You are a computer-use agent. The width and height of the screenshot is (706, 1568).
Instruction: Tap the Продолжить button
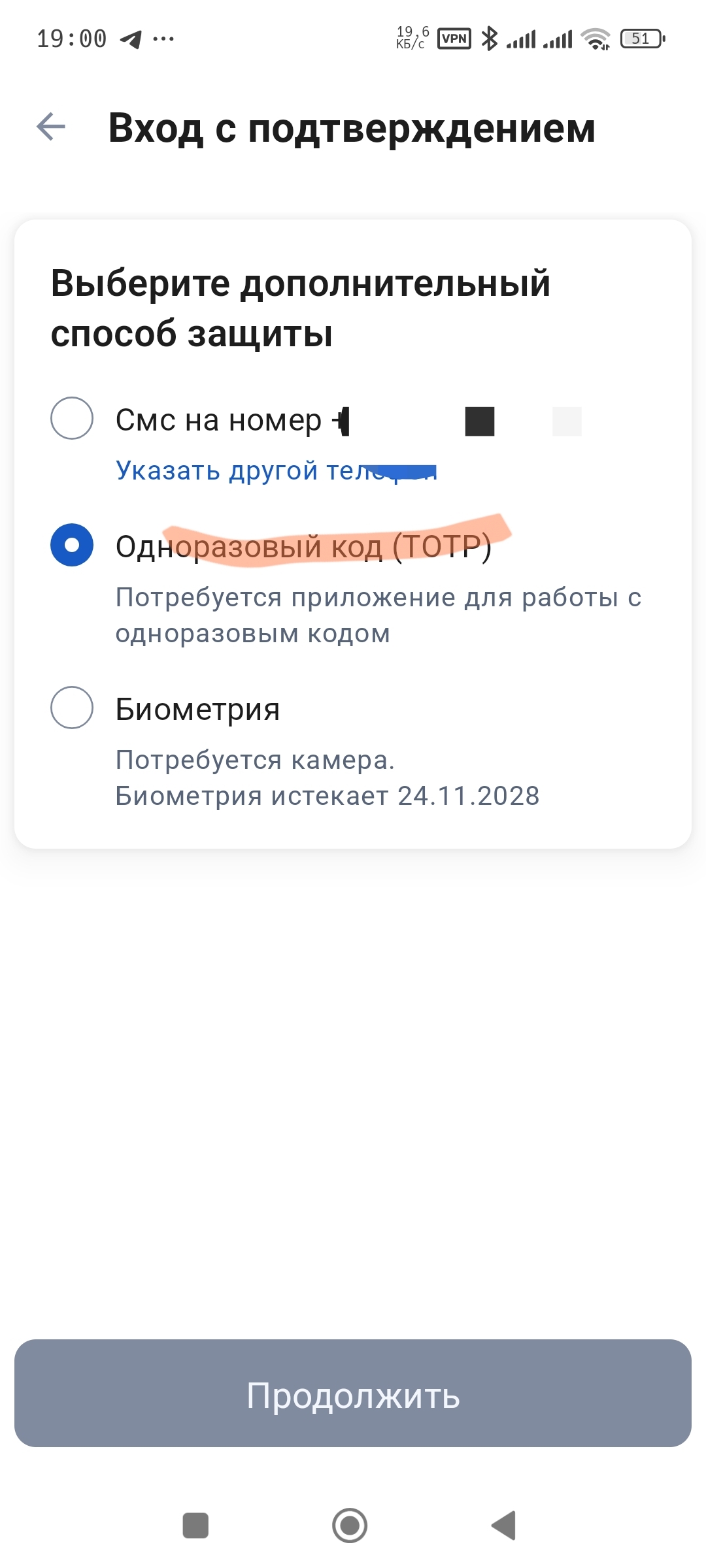(x=353, y=1393)
